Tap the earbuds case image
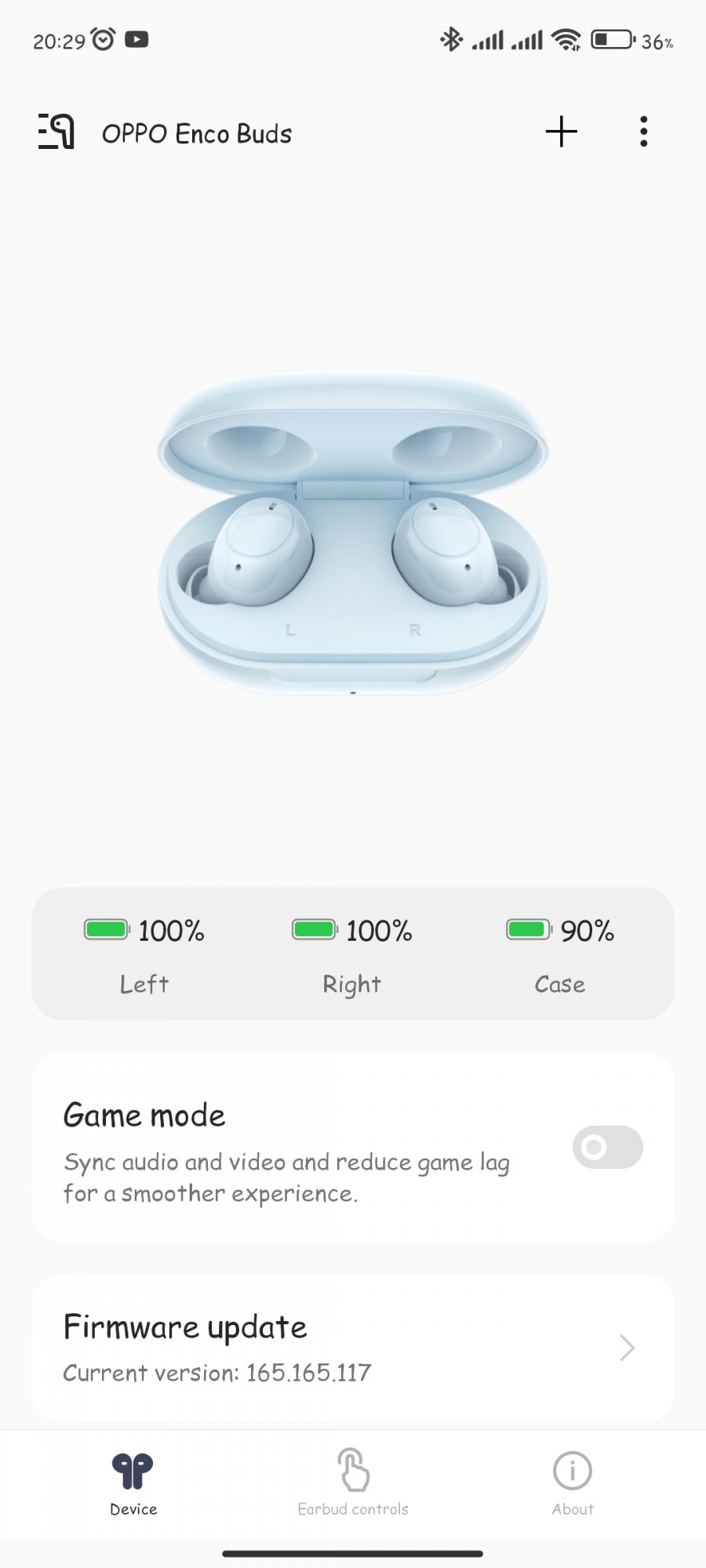Image resolution: width=706 pixels, height=1568 pixels. (352, 541)
